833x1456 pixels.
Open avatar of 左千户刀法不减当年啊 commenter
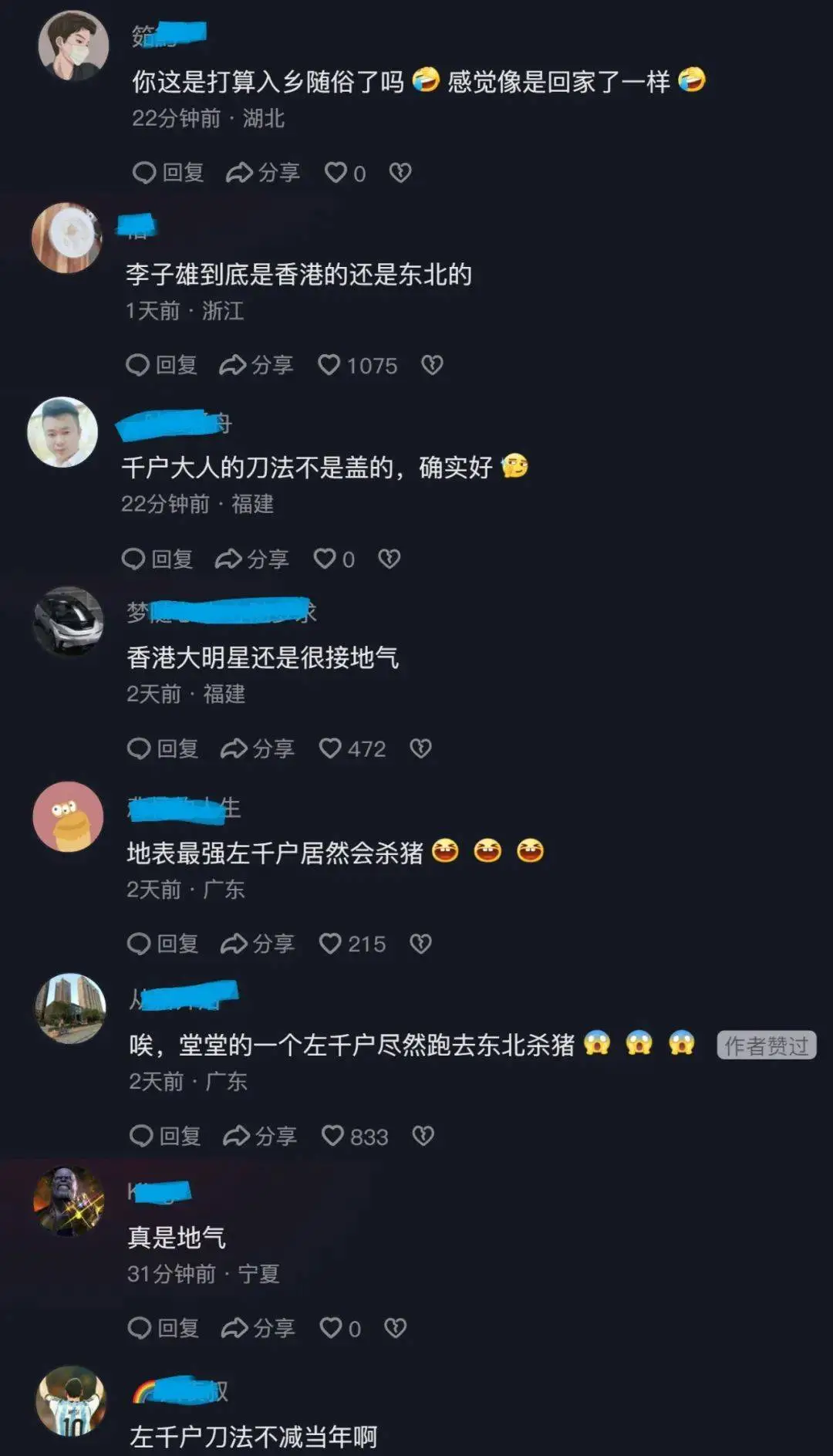71,1400
